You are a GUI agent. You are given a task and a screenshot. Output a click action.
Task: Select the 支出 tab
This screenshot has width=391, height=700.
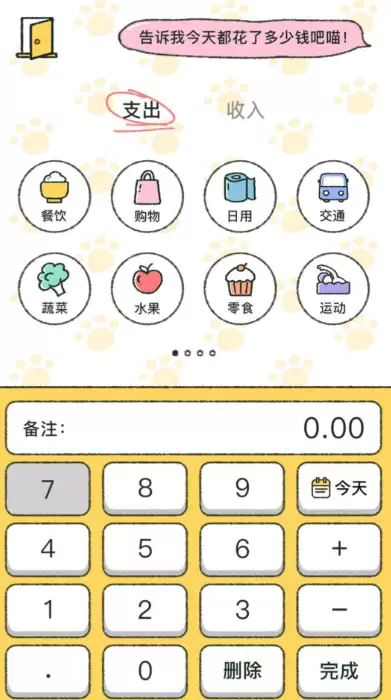click(x=141, y=110)
